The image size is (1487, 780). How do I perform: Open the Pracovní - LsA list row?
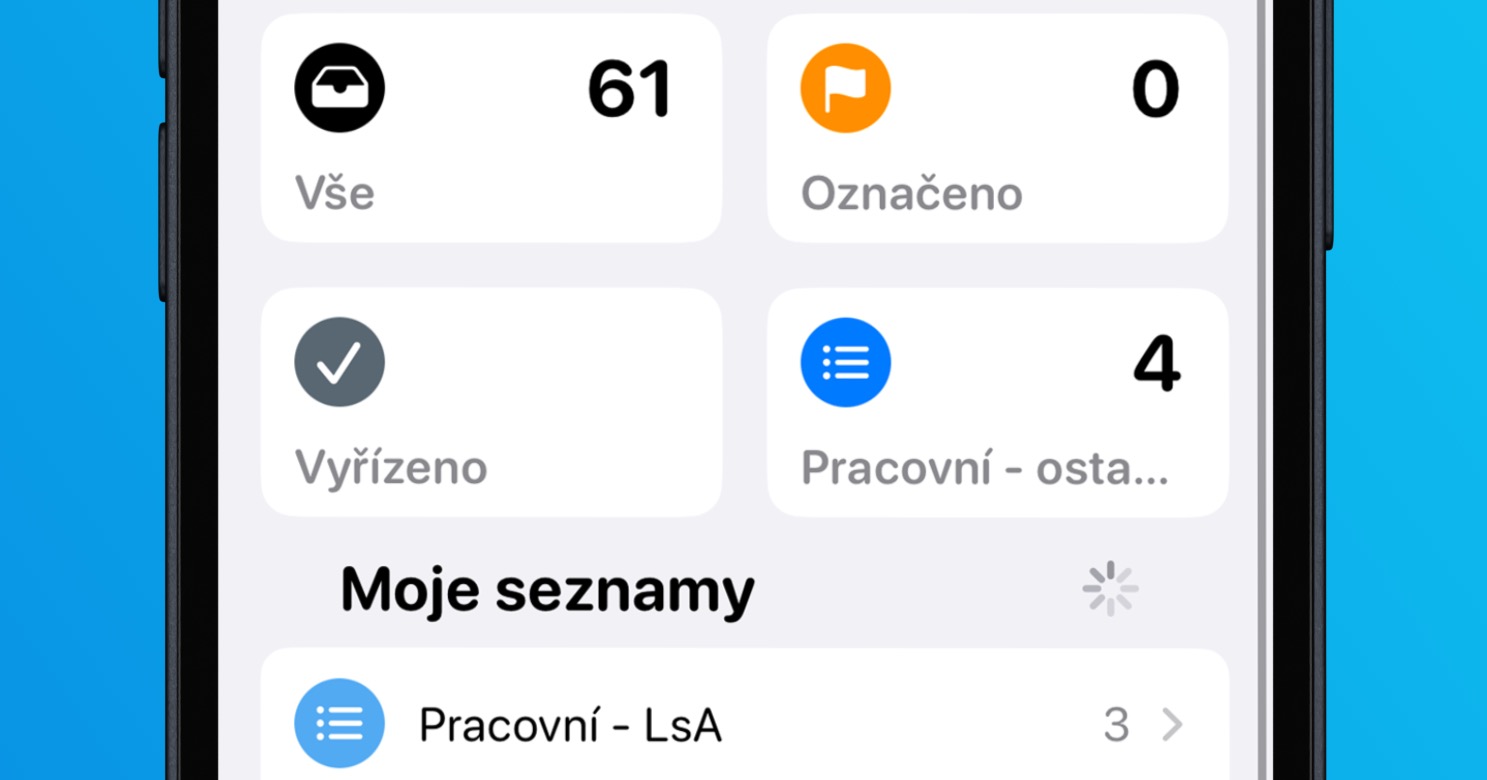coord(744,724)
